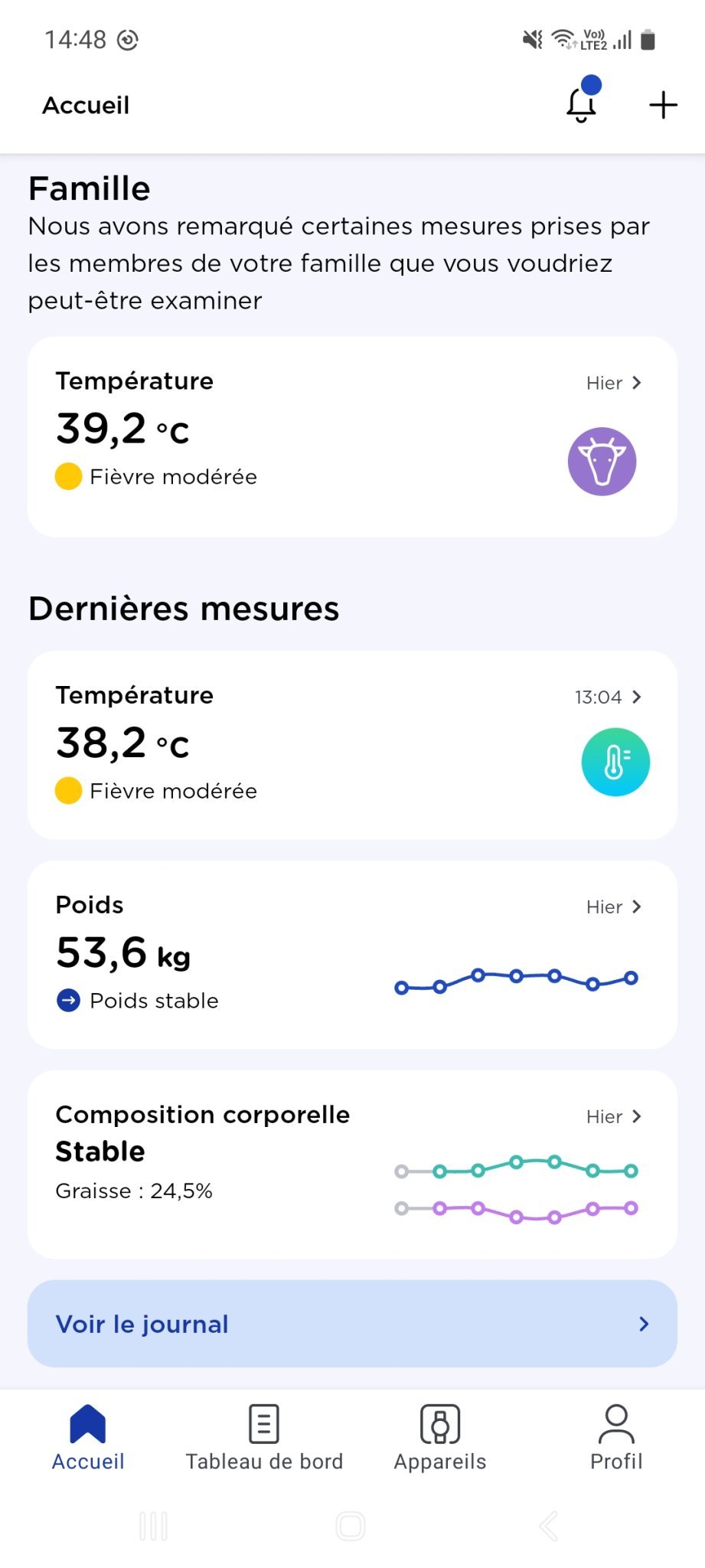Tap the plus icon to add a measurement

pyautogui.click(x=663, y=105)
